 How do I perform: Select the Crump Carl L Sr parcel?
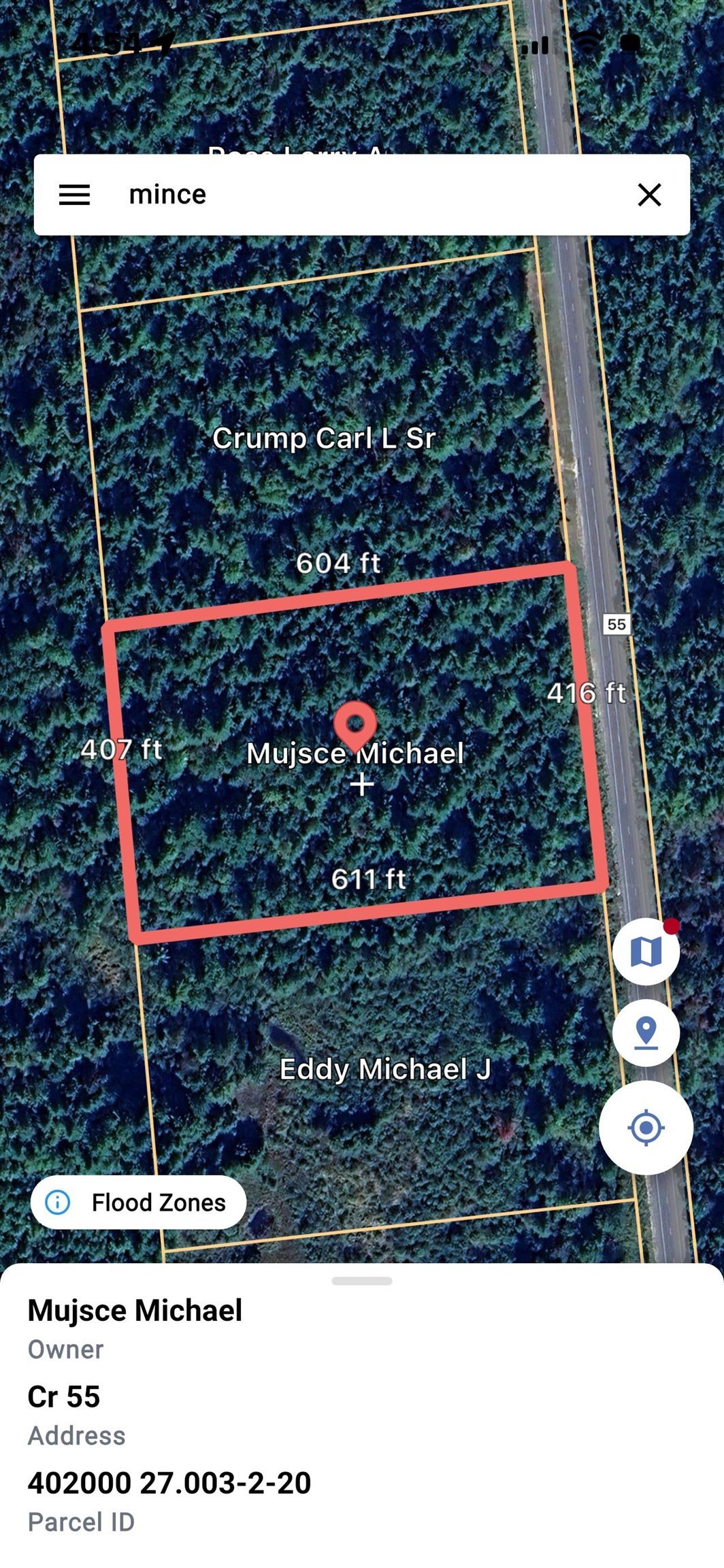tap(323, 438)
